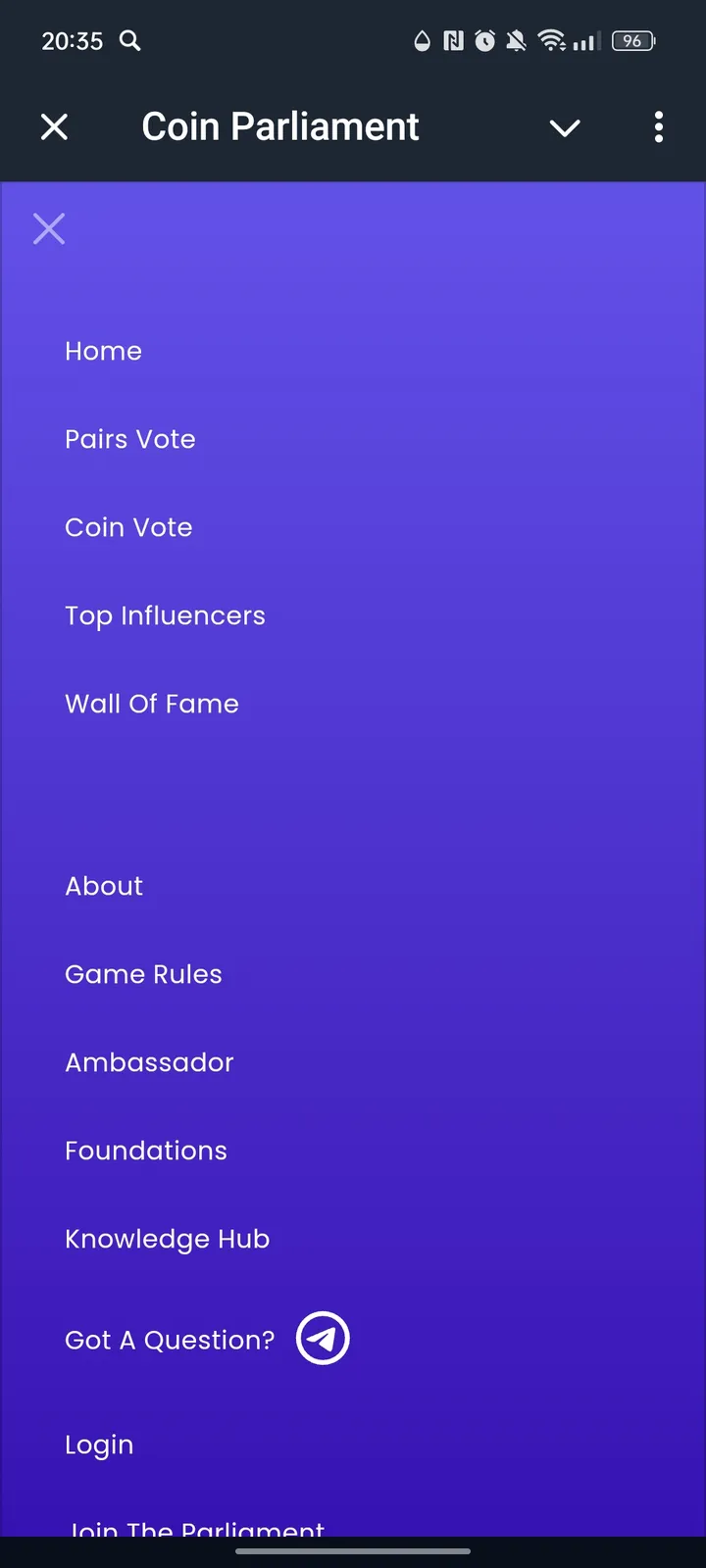Tap the Login link
Image resolution: width=706 pixels, height=1568 pixels.
coord(99,1445)
